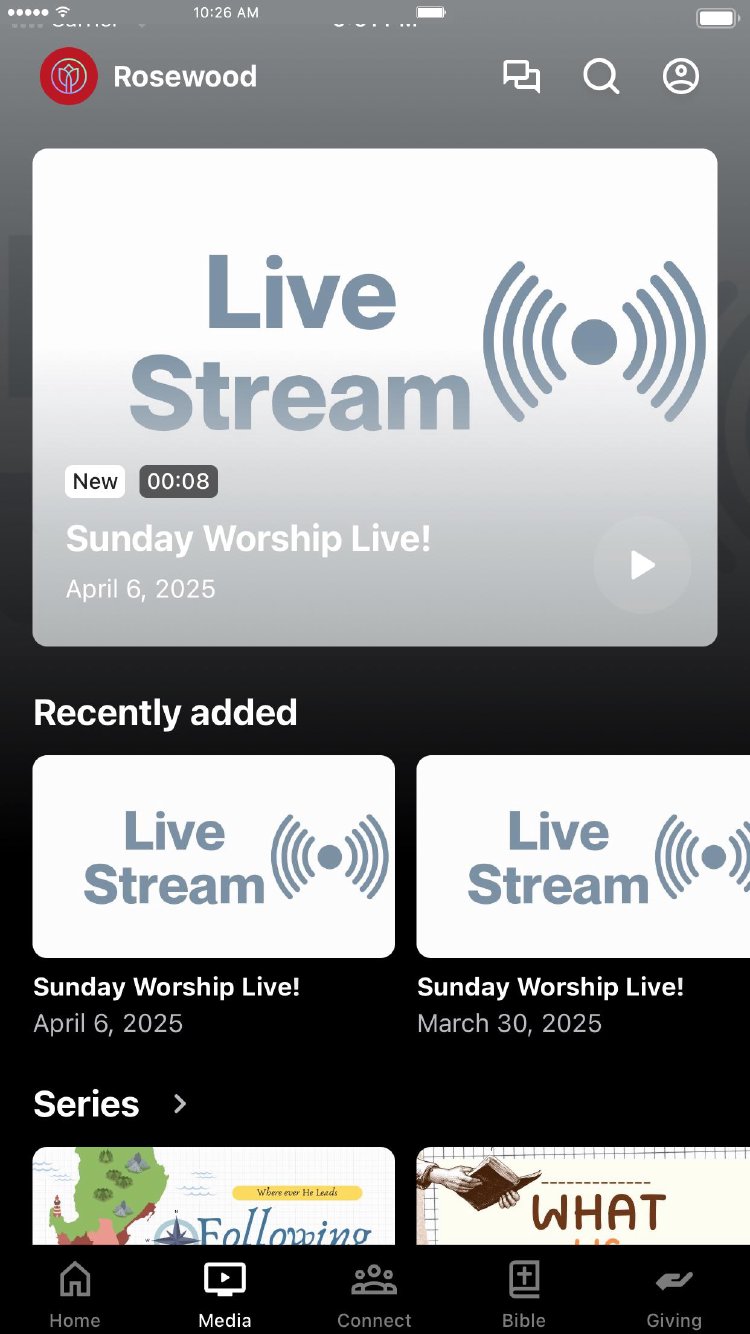The image size is (750, 1334).
Task: Select the Media tab
Action: click(225, 1294)
